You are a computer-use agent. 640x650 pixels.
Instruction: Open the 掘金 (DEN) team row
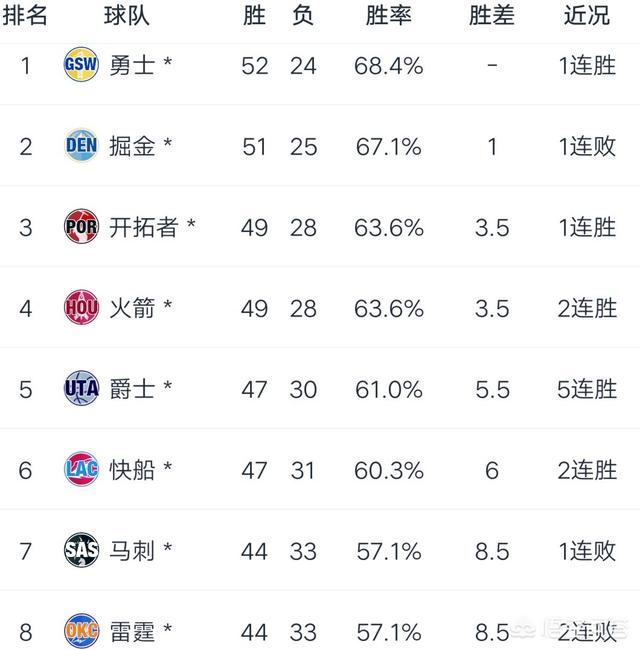(320, 146)
